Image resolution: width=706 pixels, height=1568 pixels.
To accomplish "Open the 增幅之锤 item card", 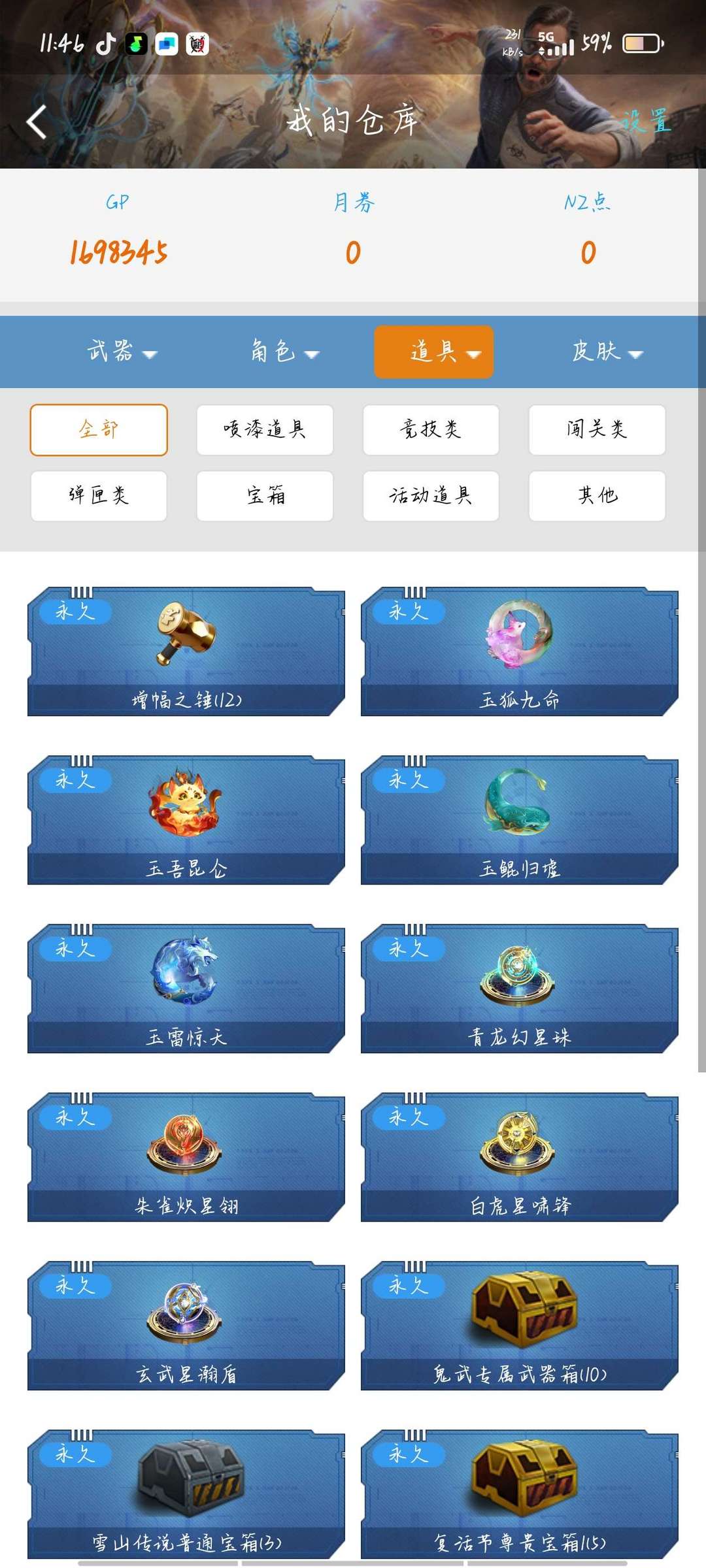I will pos(186,651).
